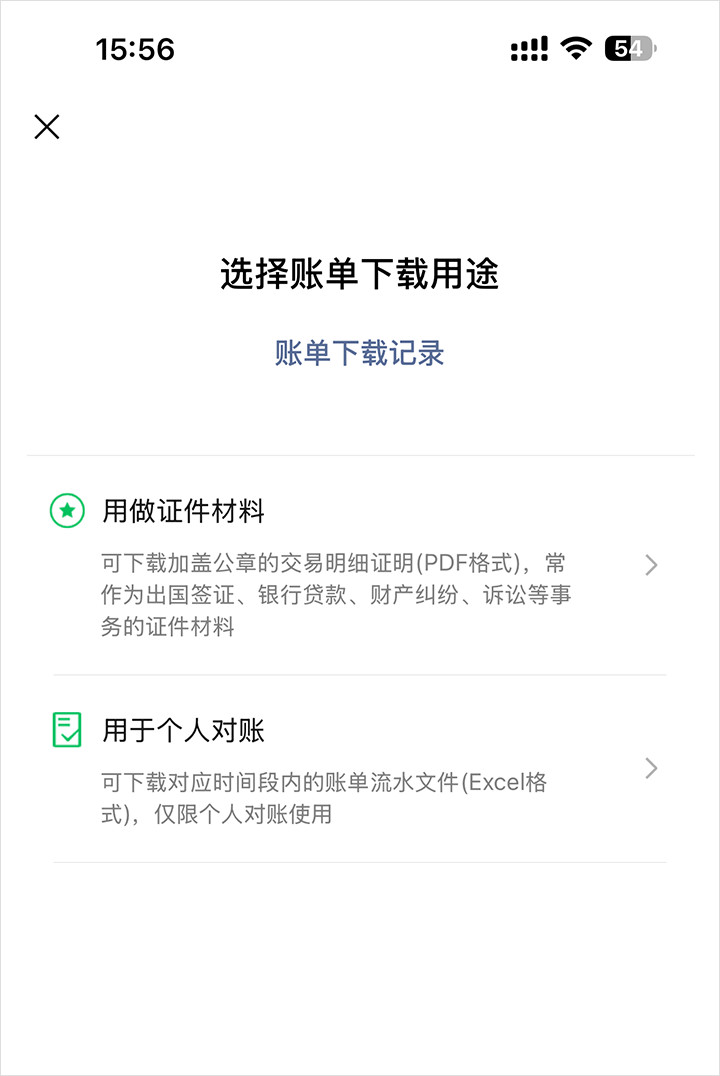Image resolution: width=720 pixels, height=1076 pixels.
Task: Choose 用于个人对账 option
Action: pyautogui.click(x=359, y=768)
